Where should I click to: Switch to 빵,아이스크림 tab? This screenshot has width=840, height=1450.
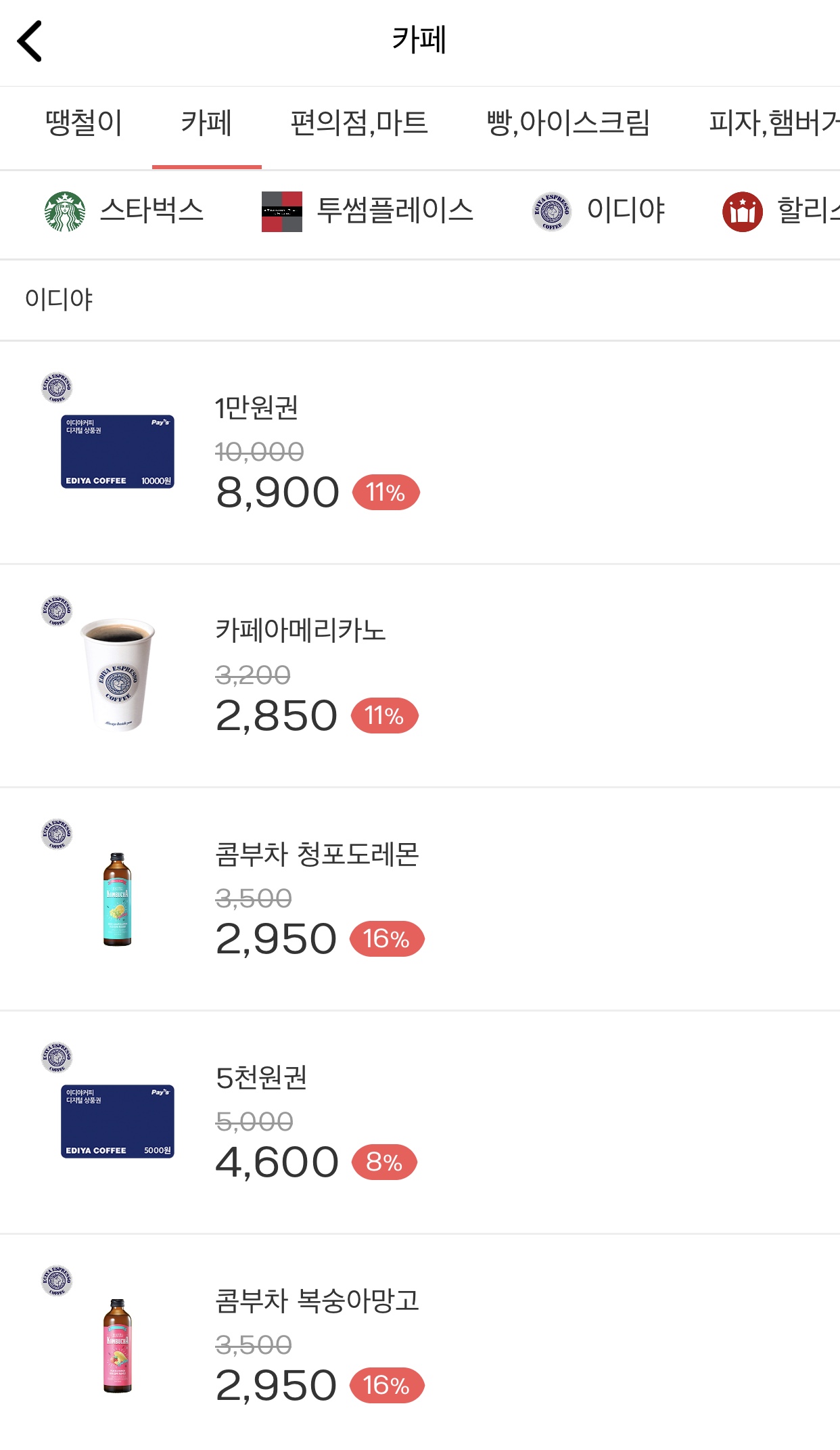(x=568, y=123)
